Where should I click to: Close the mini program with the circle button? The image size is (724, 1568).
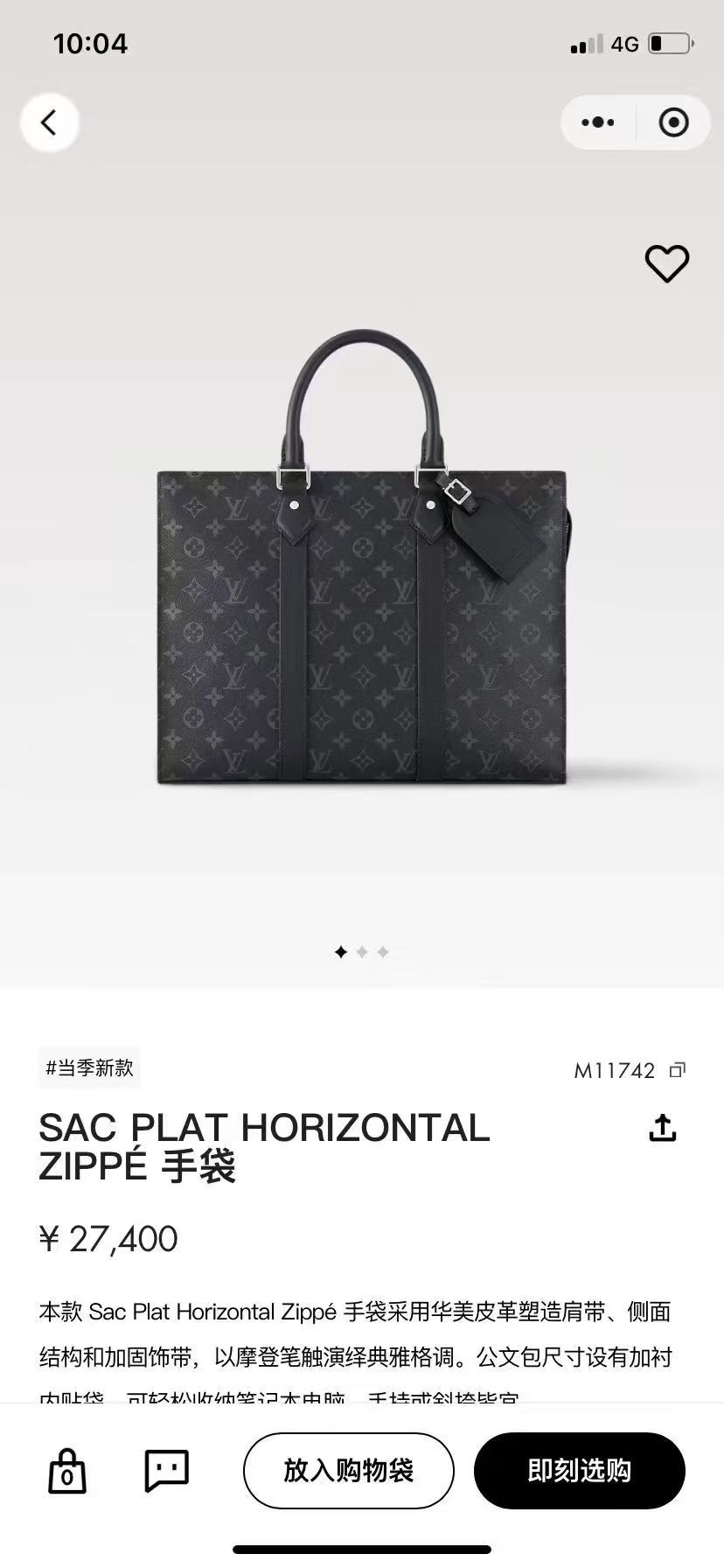click(672, 122)
